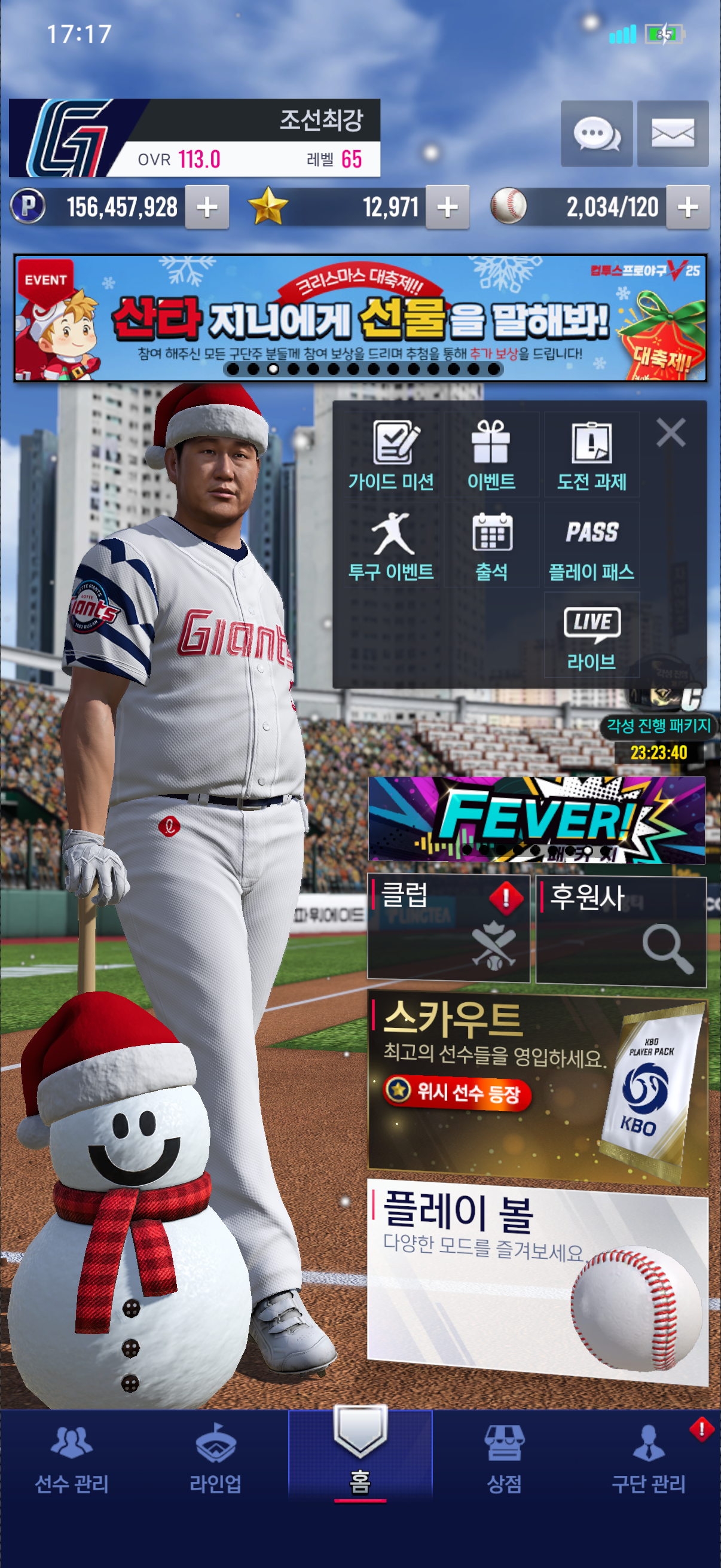This screenshot has width=721, height=1568.
Task: Open 가이드 미션 menu item
Action: 391,454
